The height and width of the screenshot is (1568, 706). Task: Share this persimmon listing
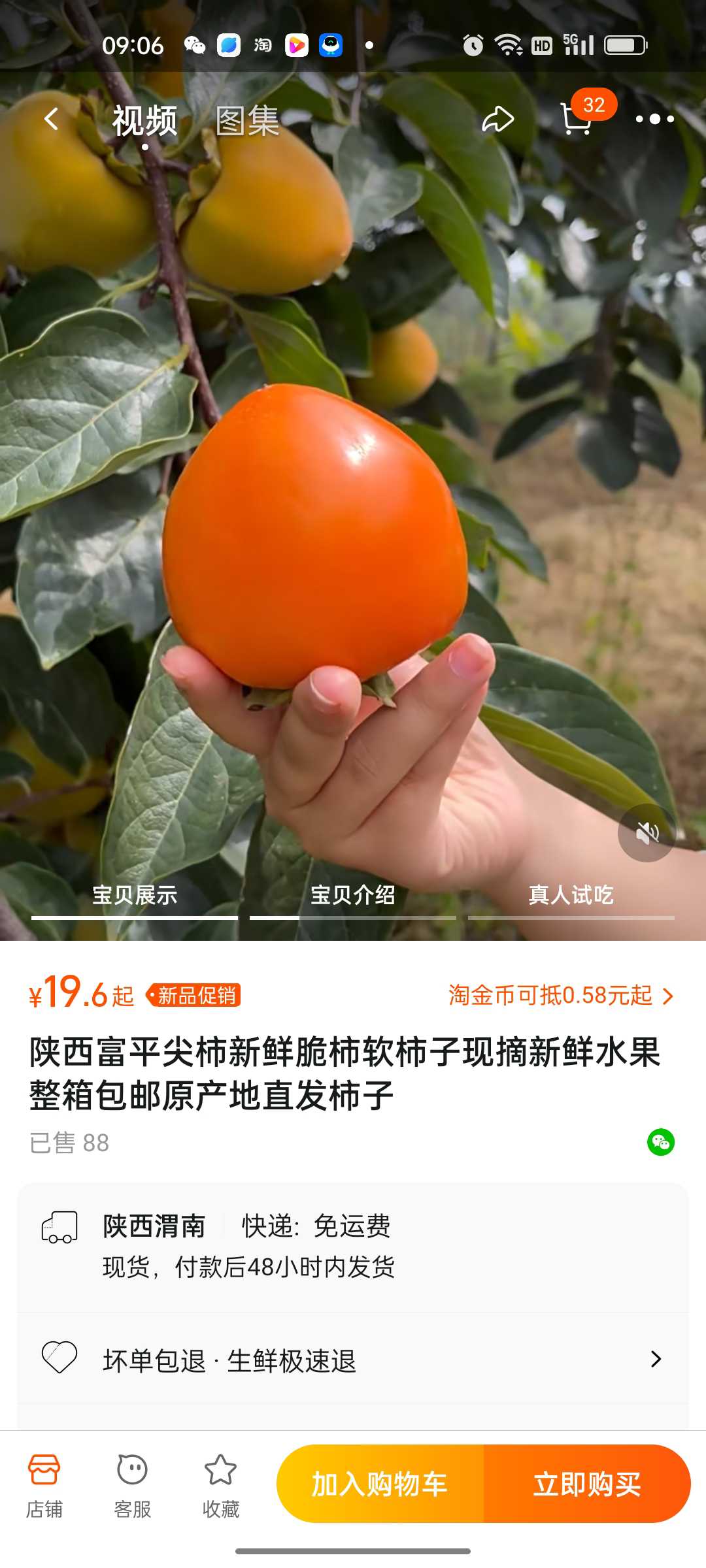pyautogui.click(x=498, y=119)
